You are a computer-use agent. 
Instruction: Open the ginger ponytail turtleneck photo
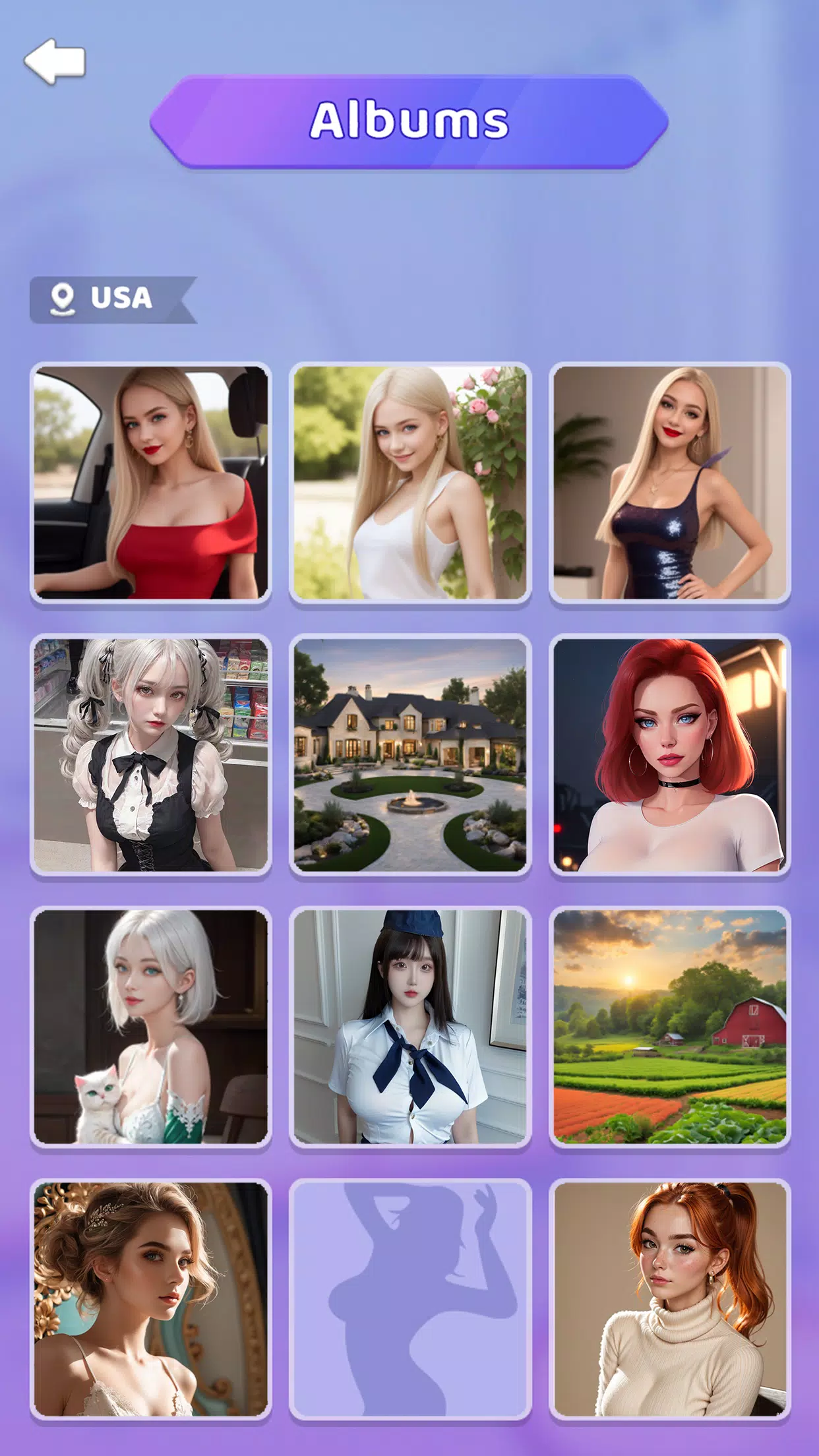pos(669,1299)
